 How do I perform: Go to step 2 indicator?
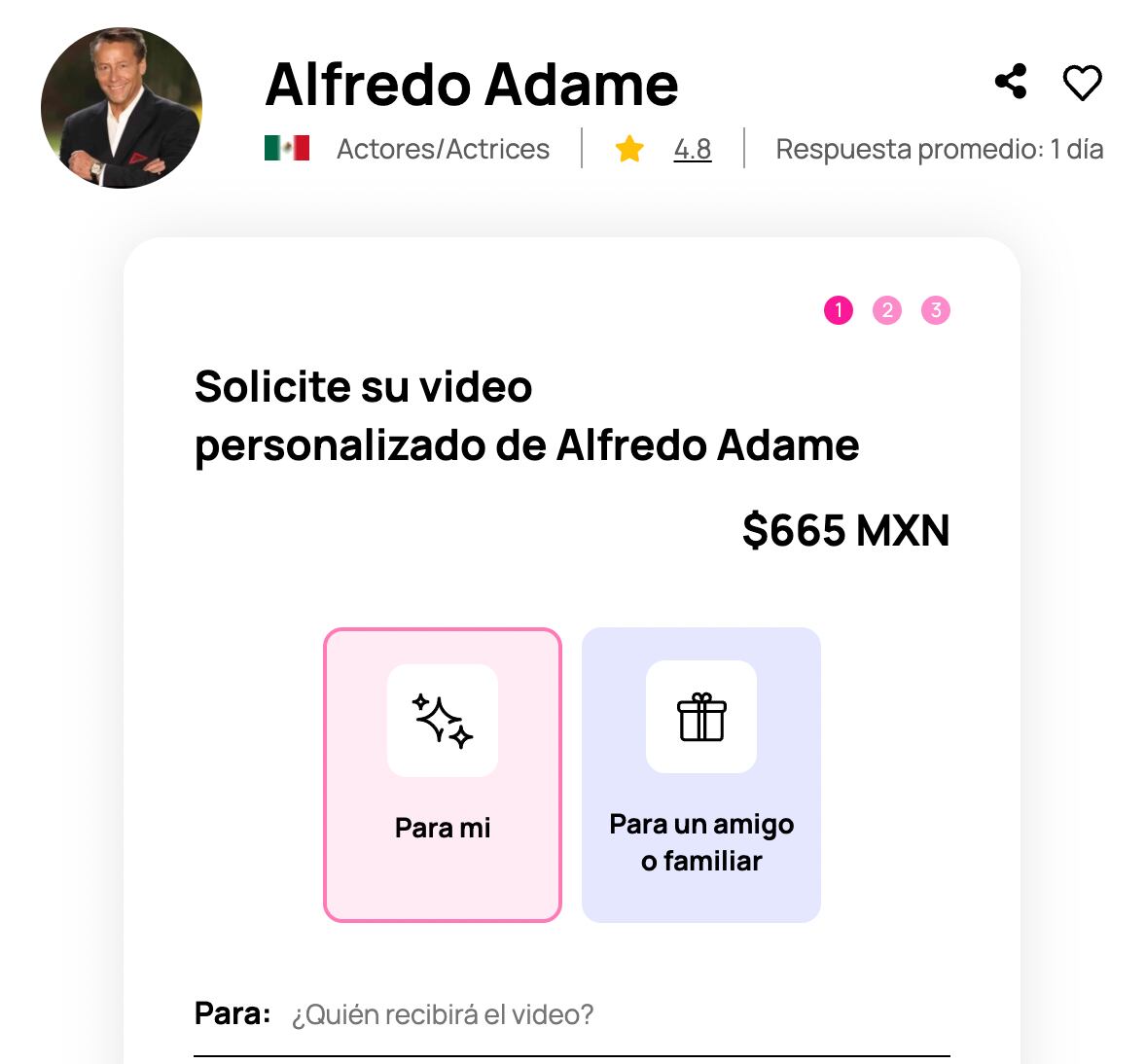[887, 310]
